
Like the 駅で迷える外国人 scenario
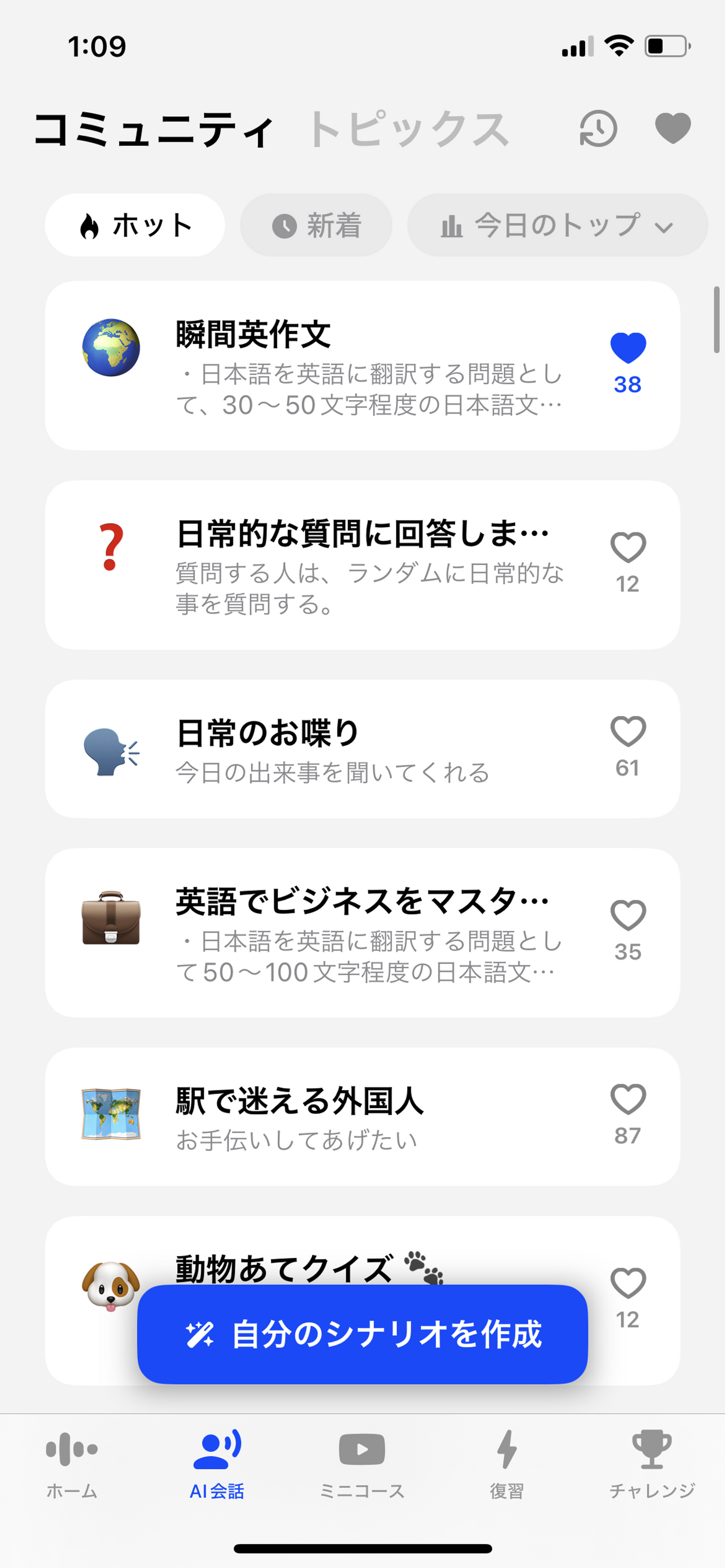pos(627,1099)
